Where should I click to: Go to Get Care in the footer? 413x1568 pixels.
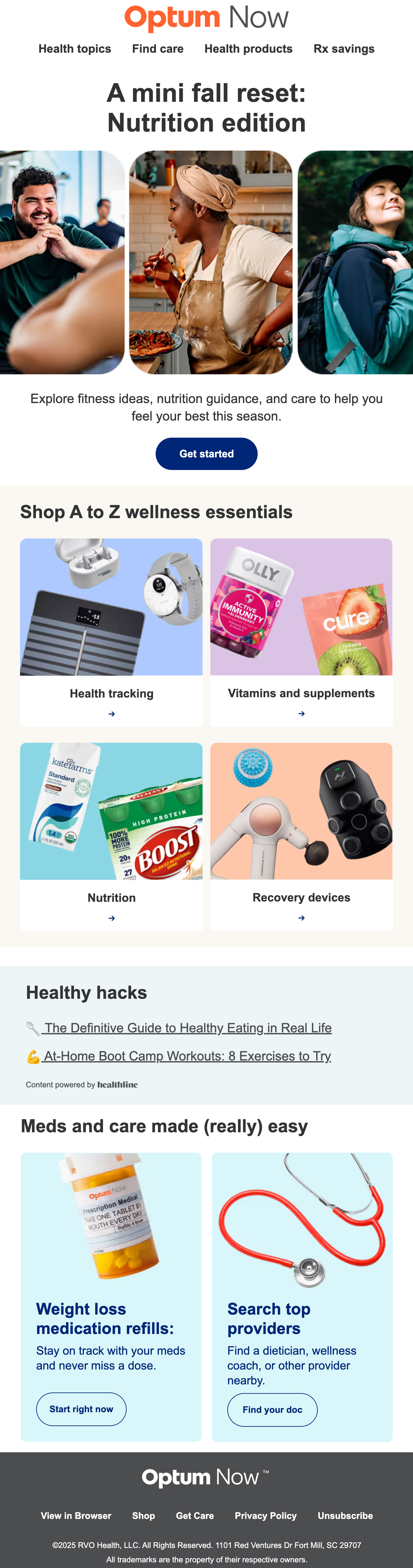(x=195, y=1515)
